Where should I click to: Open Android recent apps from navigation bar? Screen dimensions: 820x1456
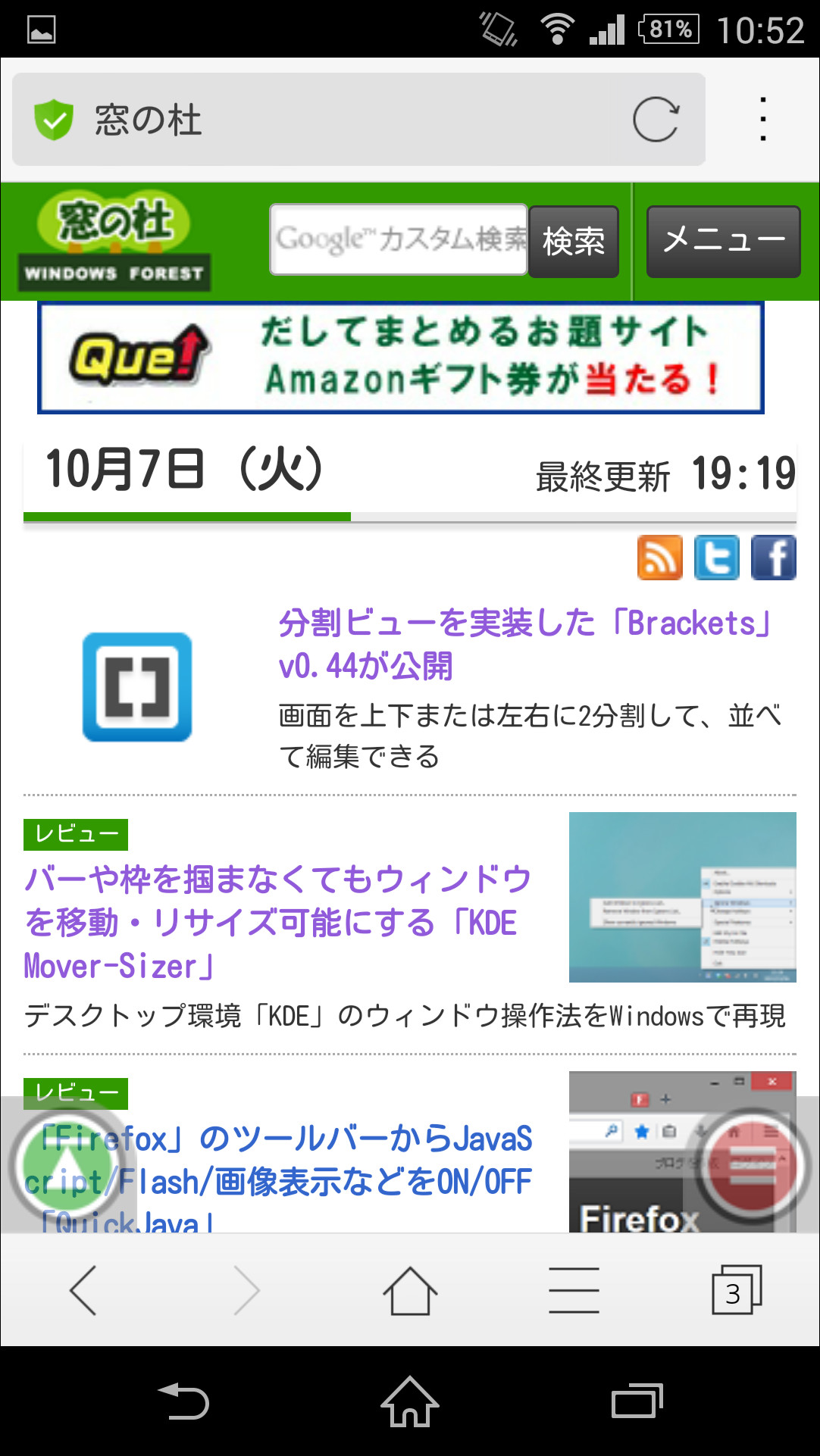(635, 1402)
